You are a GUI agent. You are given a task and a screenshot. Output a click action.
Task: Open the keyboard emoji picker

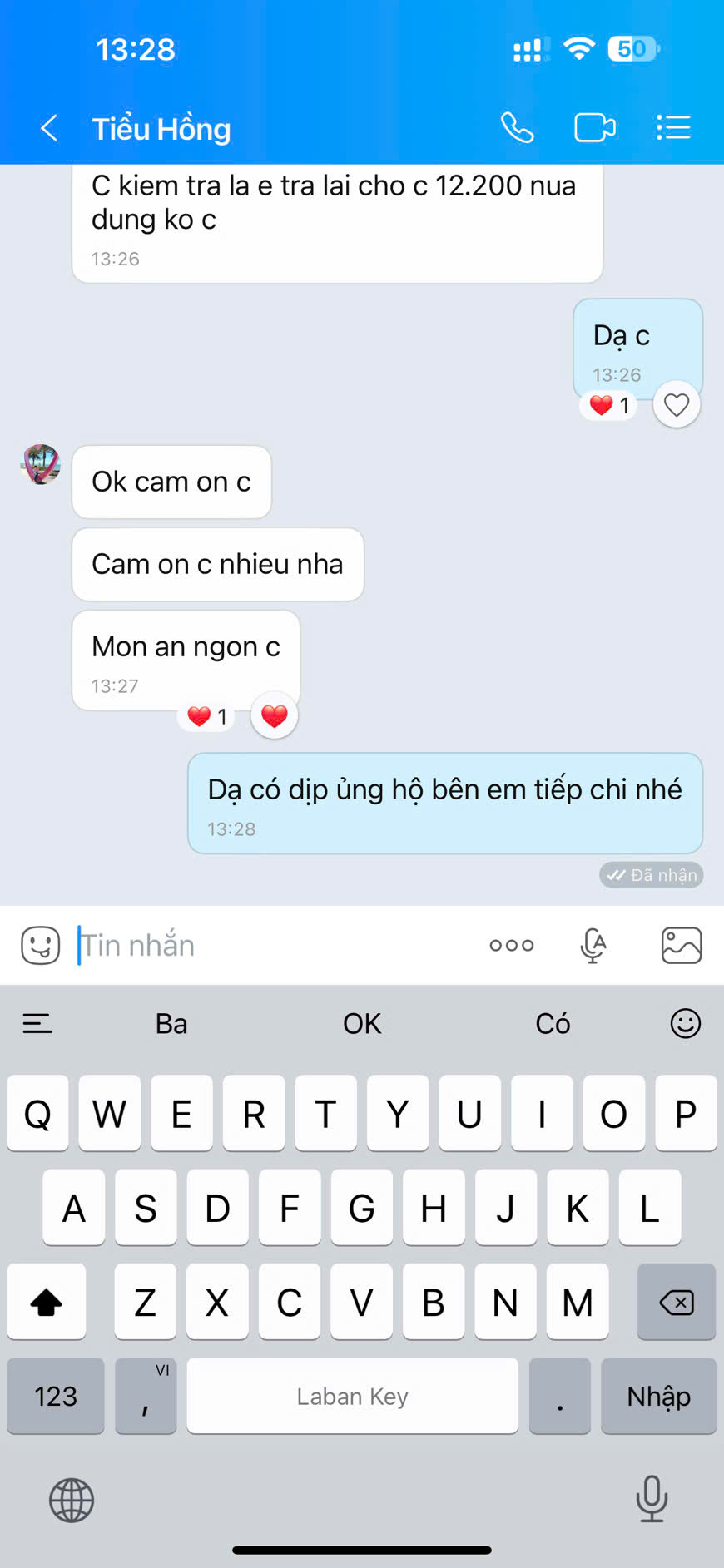coord(686,1023)
